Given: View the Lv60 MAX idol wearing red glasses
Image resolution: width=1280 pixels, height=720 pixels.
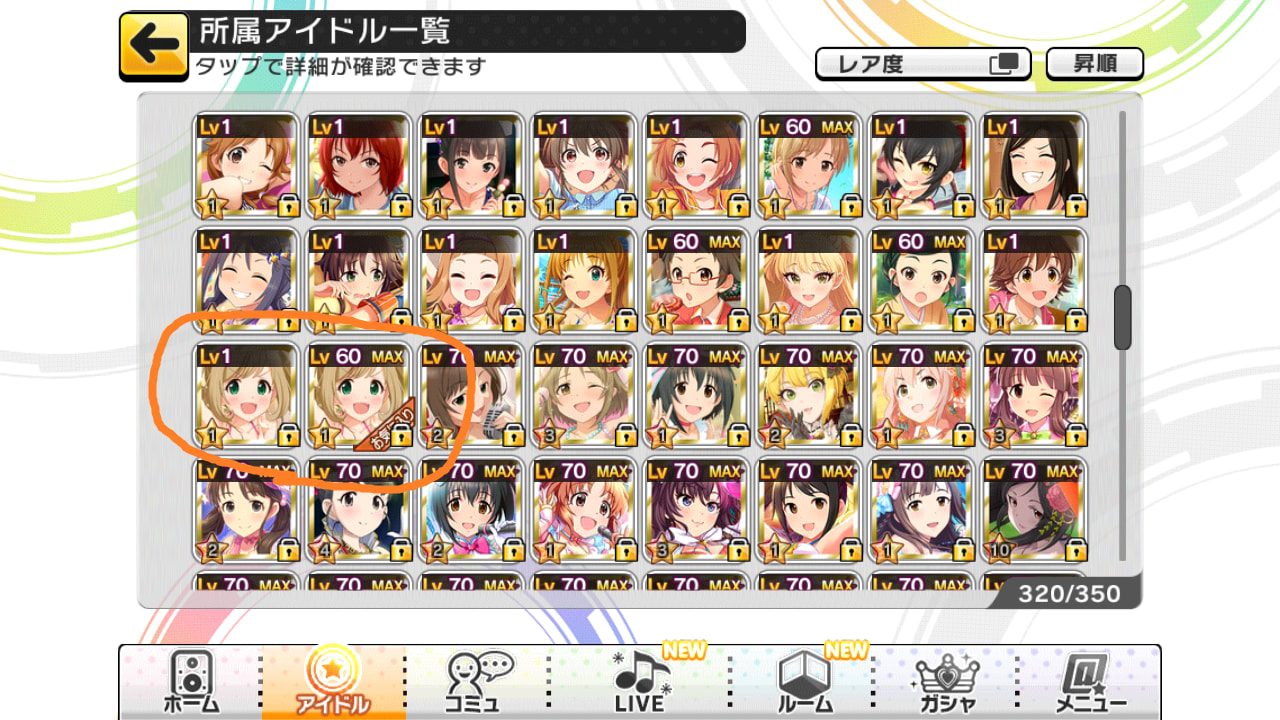Looking at the screenshot, I should [696, 282].
